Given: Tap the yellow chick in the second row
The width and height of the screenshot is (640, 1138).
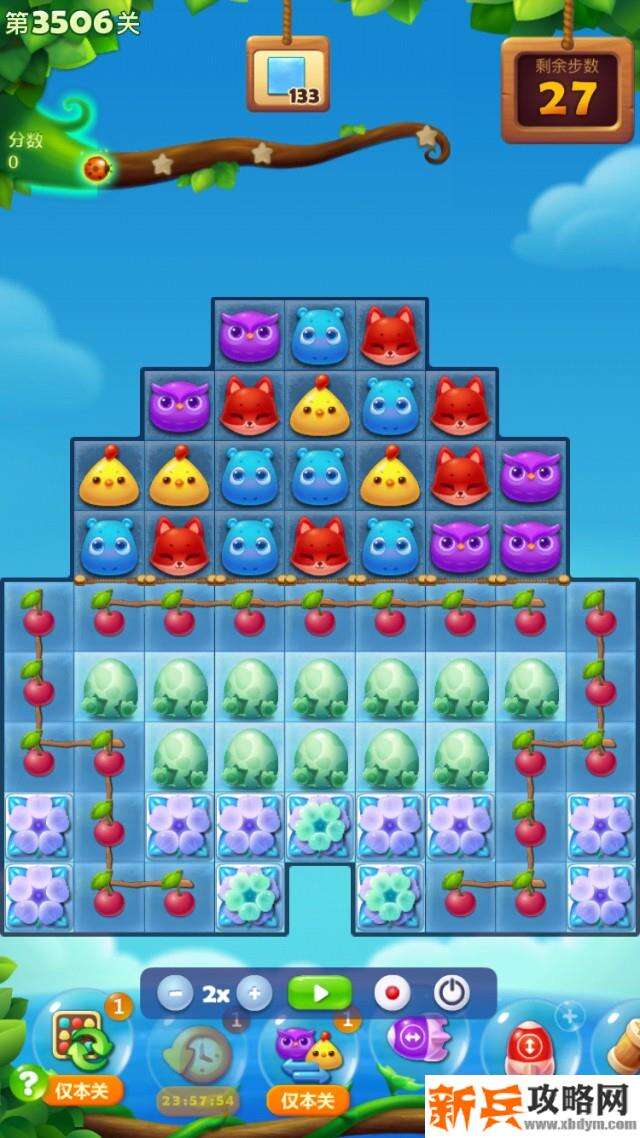Looking at the screenshot, I should 320,405.
